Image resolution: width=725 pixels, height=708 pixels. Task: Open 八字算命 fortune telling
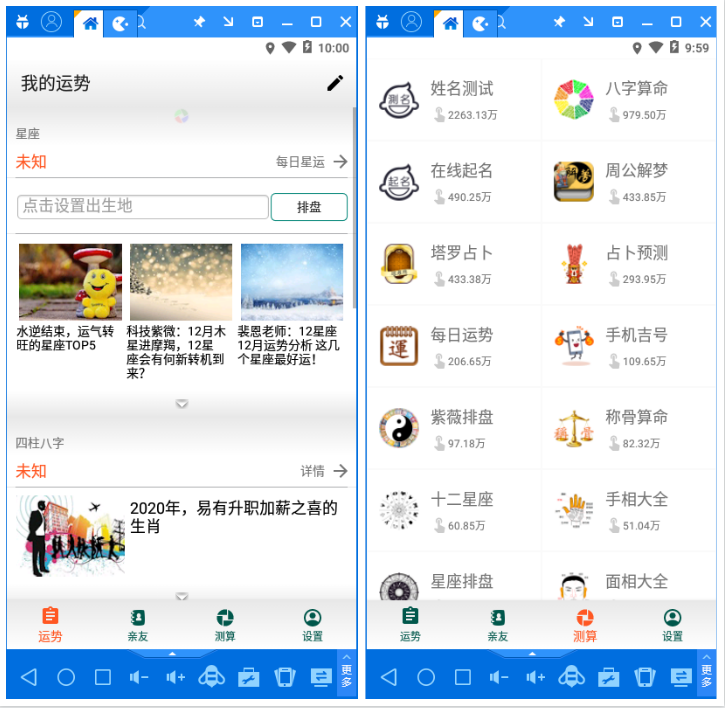pyautogui.click(x=628, y=100)
